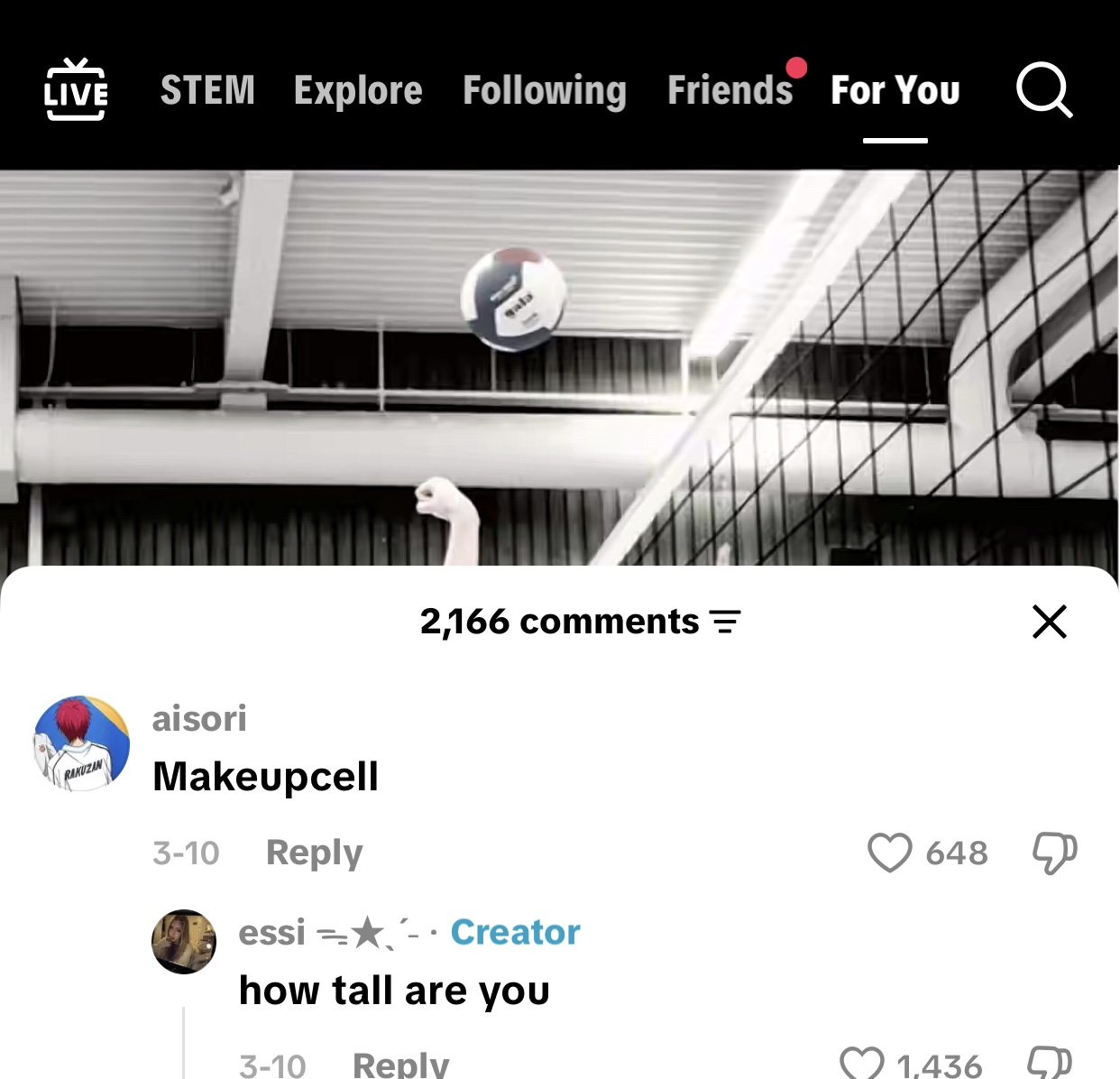Open aisori's profile picture
Screen dimensions: 1120x1079
pyautogui.click(x=81, y=743)
